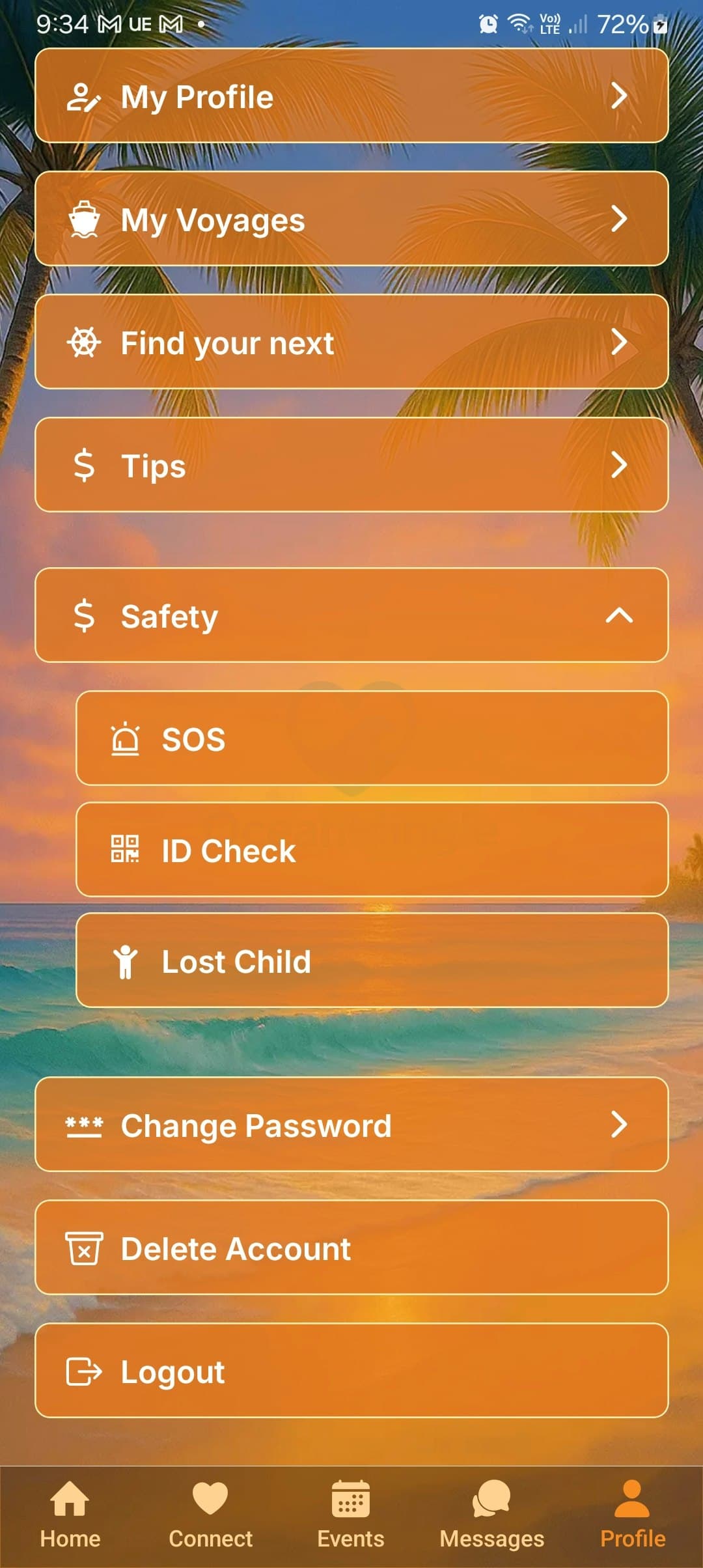Image resolution: width=703 pixels, height=1568 pixels.
Task: Tap the My Voyages row
Action: (351, 219)
